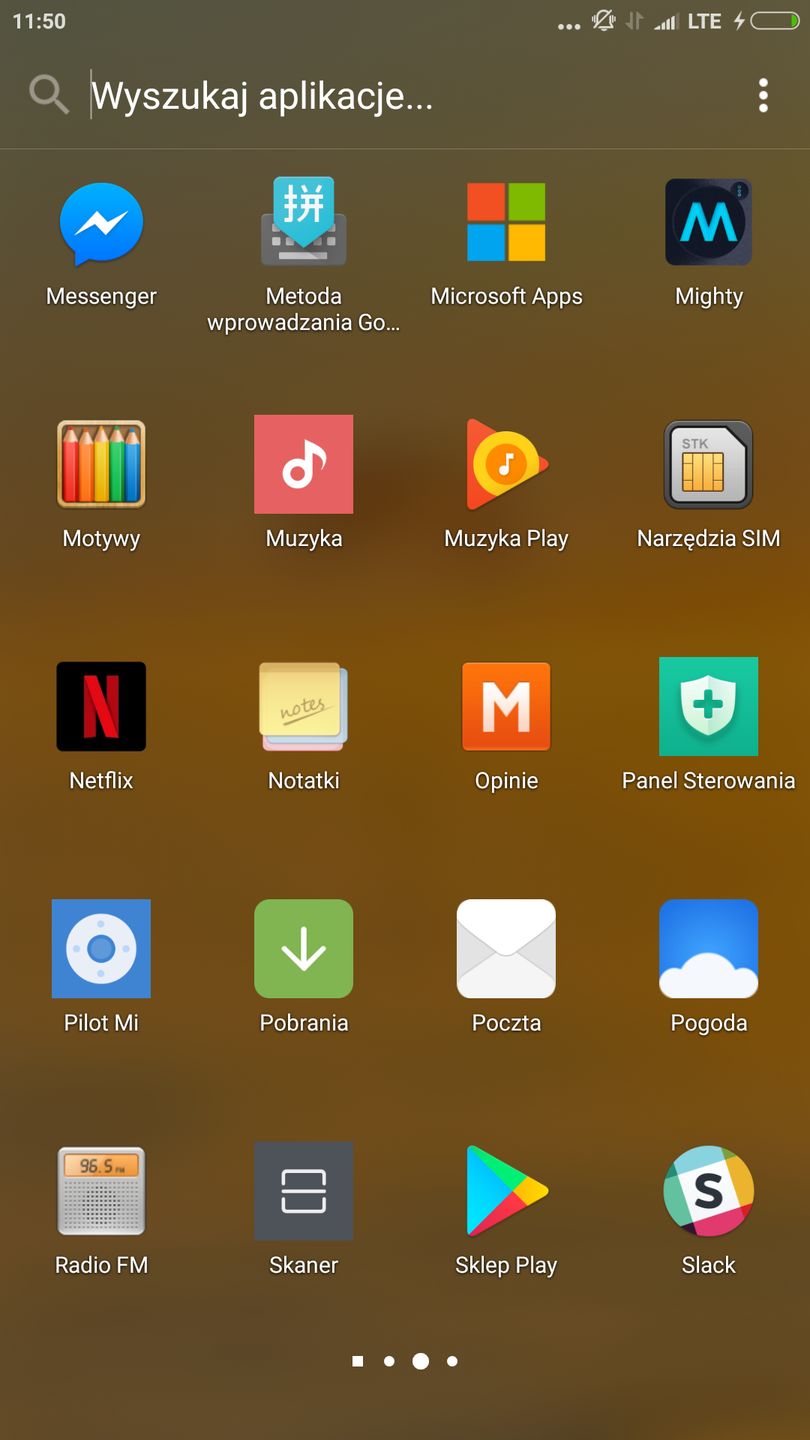Open the Muzyka music player
The image size is (810, 1440).
coord(303,464)
